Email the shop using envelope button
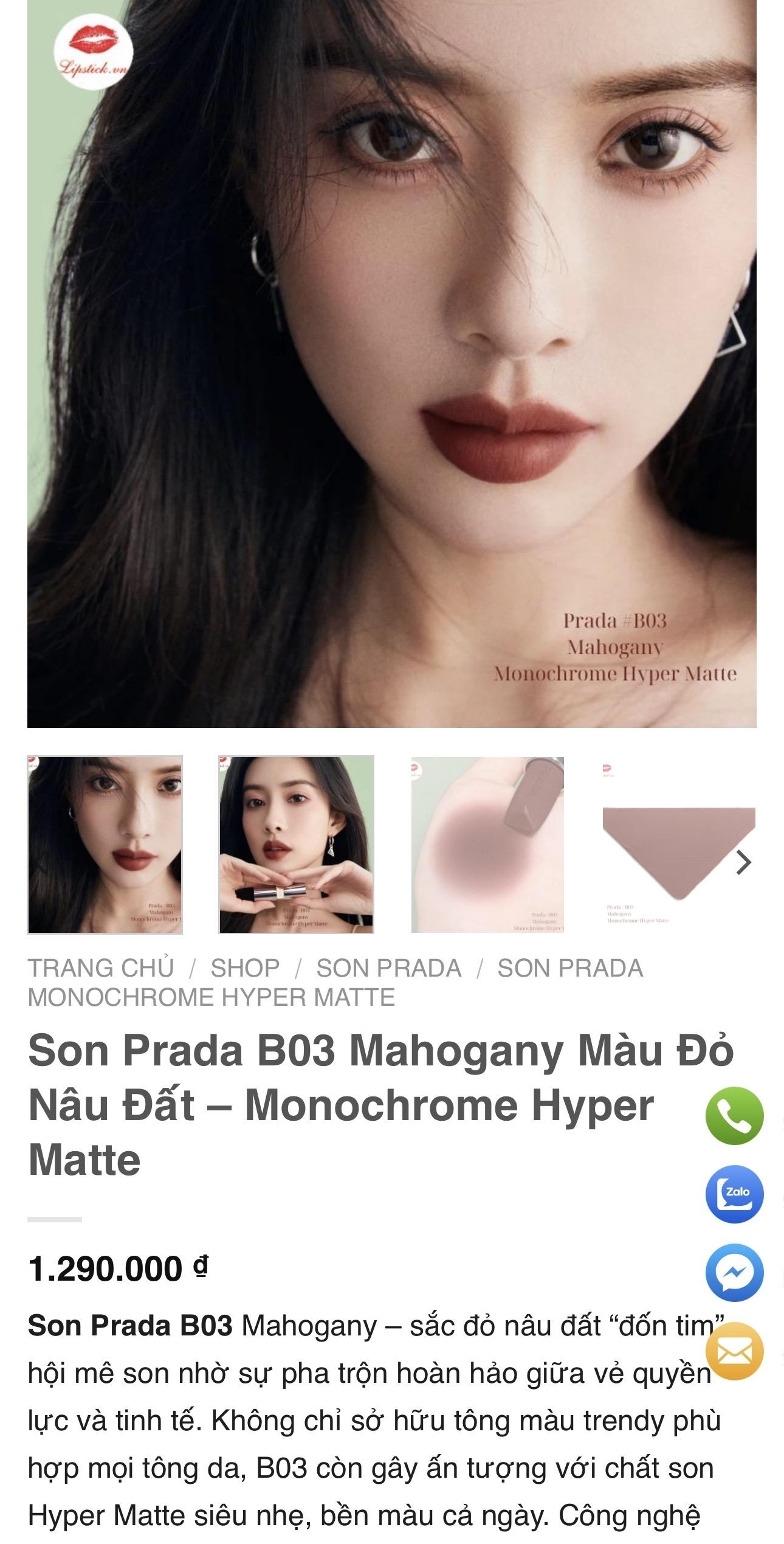Viewport: 784px width, 1544px height. tap(734, 1351)
